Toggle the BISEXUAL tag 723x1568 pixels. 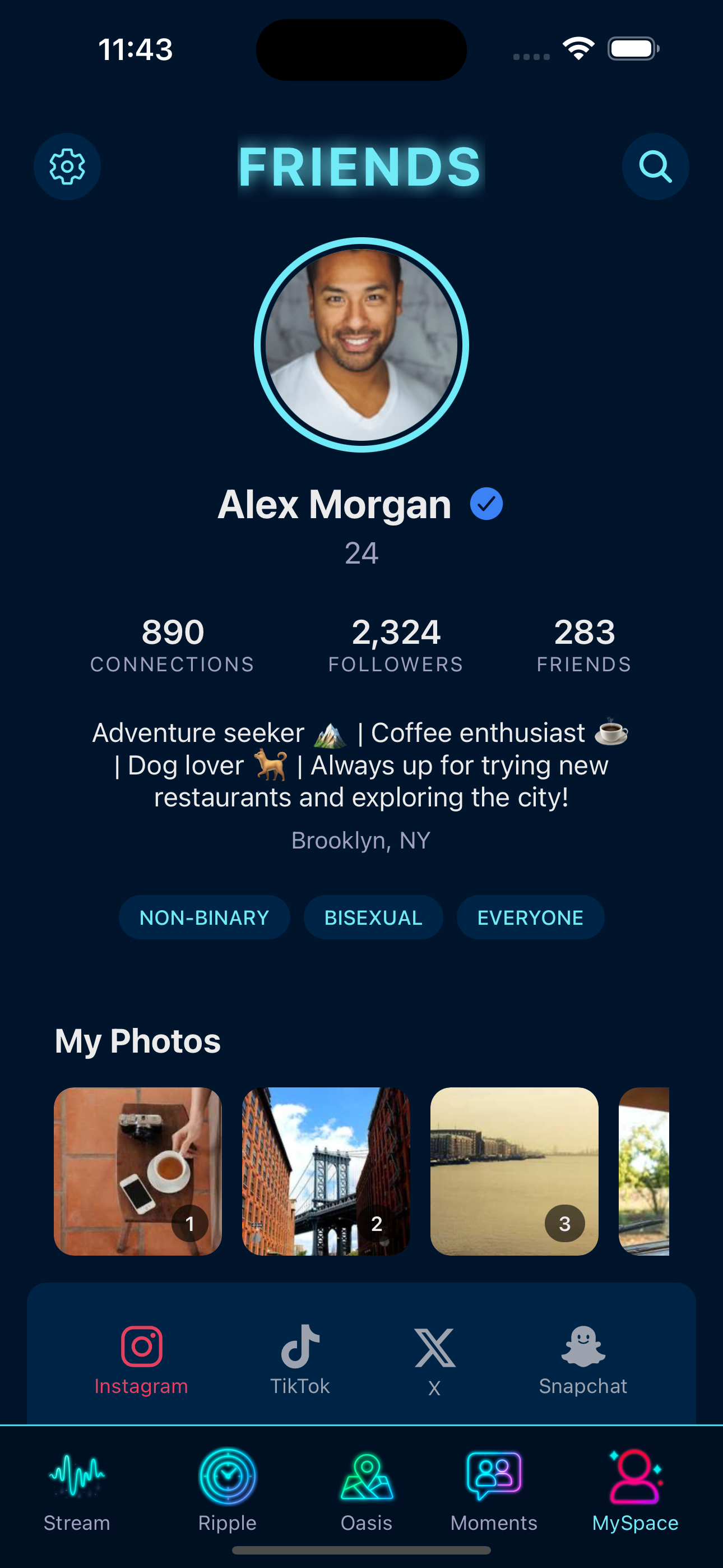tap(373, 917)
